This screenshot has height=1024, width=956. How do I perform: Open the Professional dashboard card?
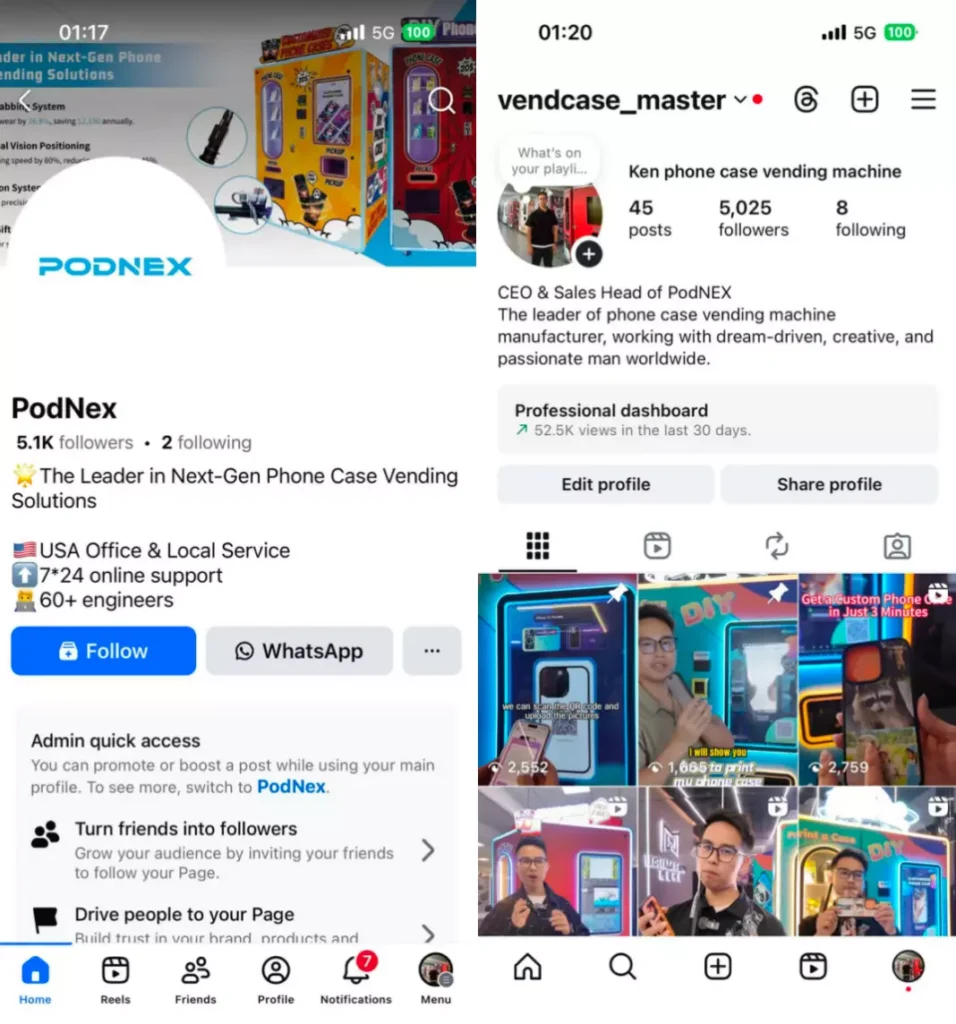pyautogui.click(x=717, y=420)
